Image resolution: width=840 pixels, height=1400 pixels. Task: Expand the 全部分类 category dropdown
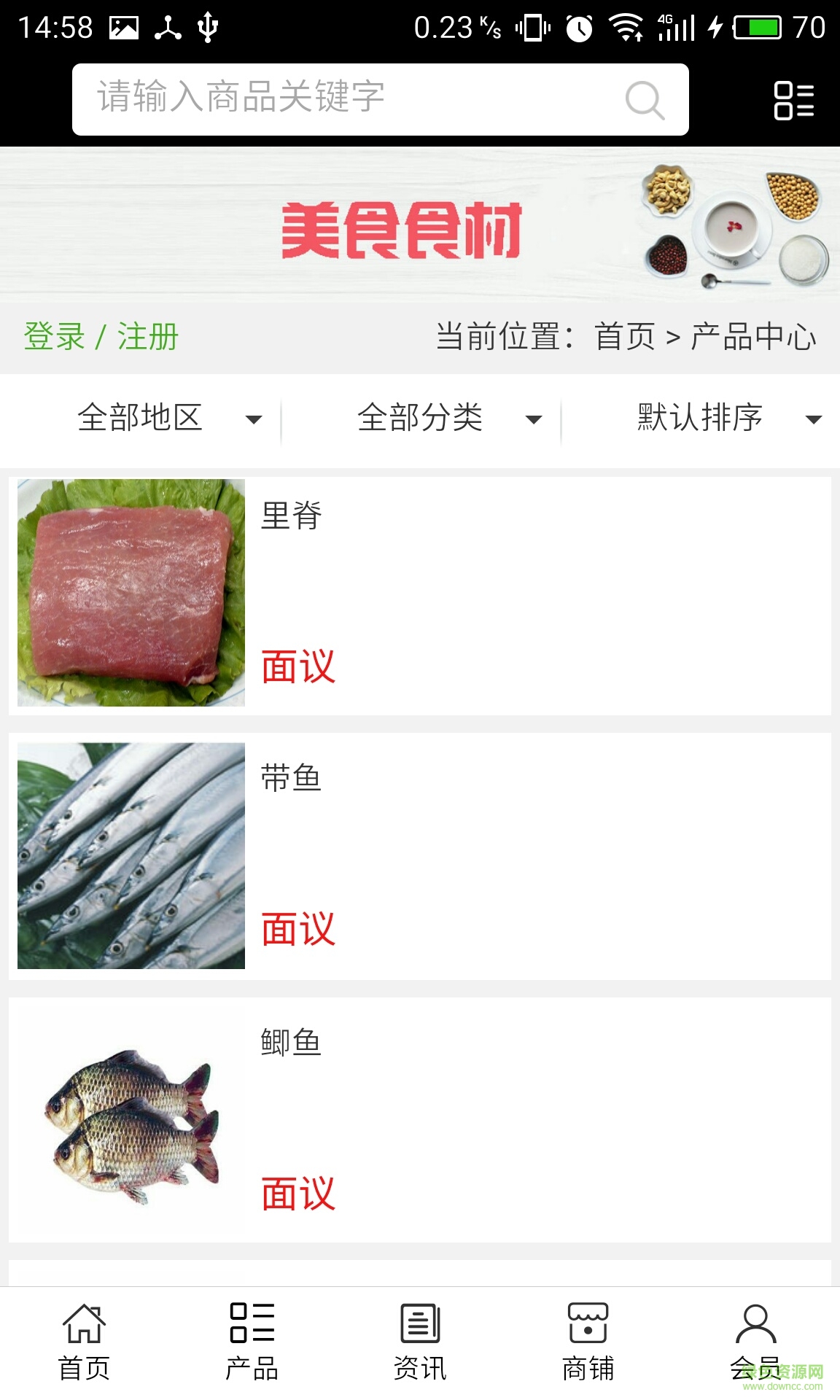448,419
